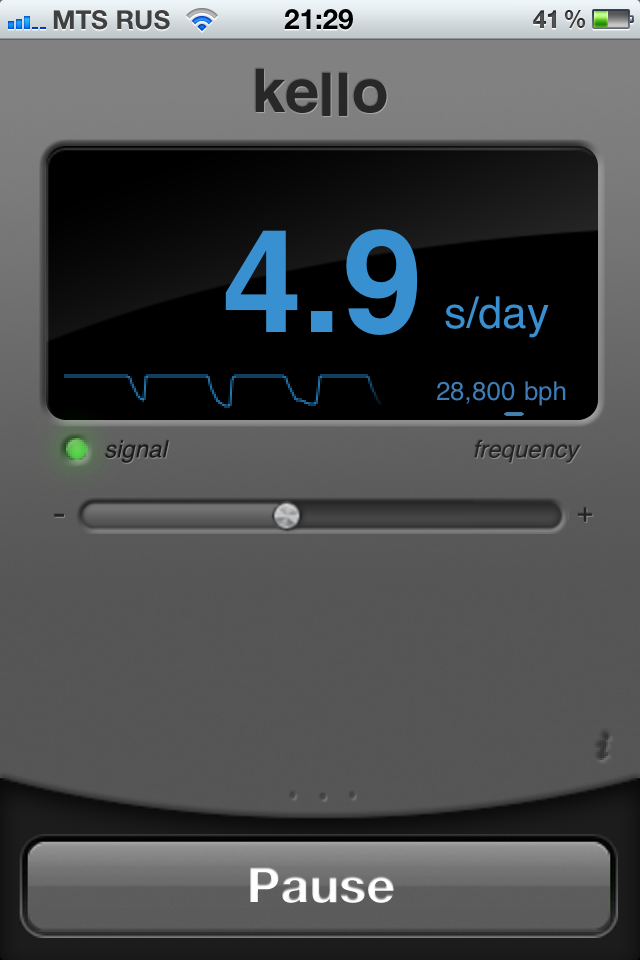Image resolution: width=640 pixels, height=960 pixels.
Task: Tap the 28,800 bph frequency setting
Action: coord(501,391)
